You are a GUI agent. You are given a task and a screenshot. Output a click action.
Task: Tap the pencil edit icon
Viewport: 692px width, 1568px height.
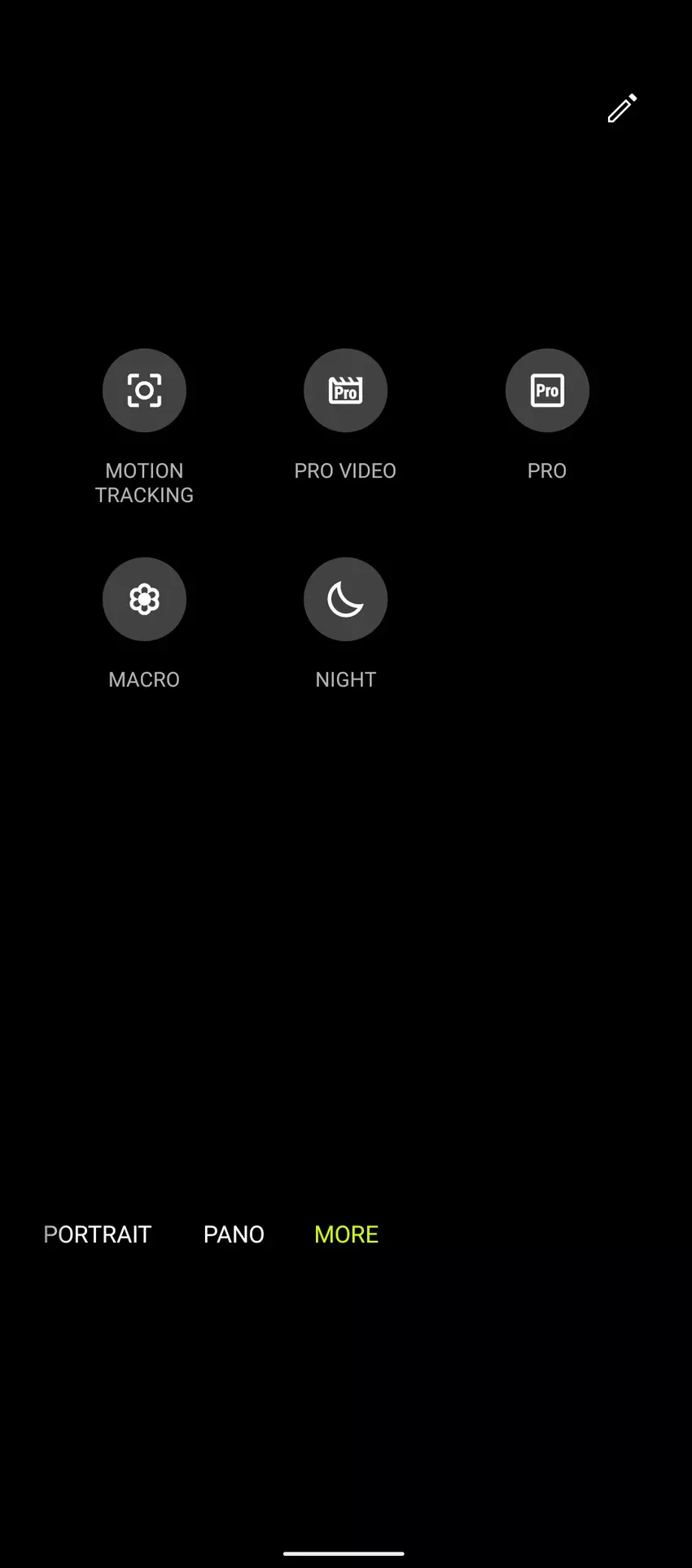point(622,108)
